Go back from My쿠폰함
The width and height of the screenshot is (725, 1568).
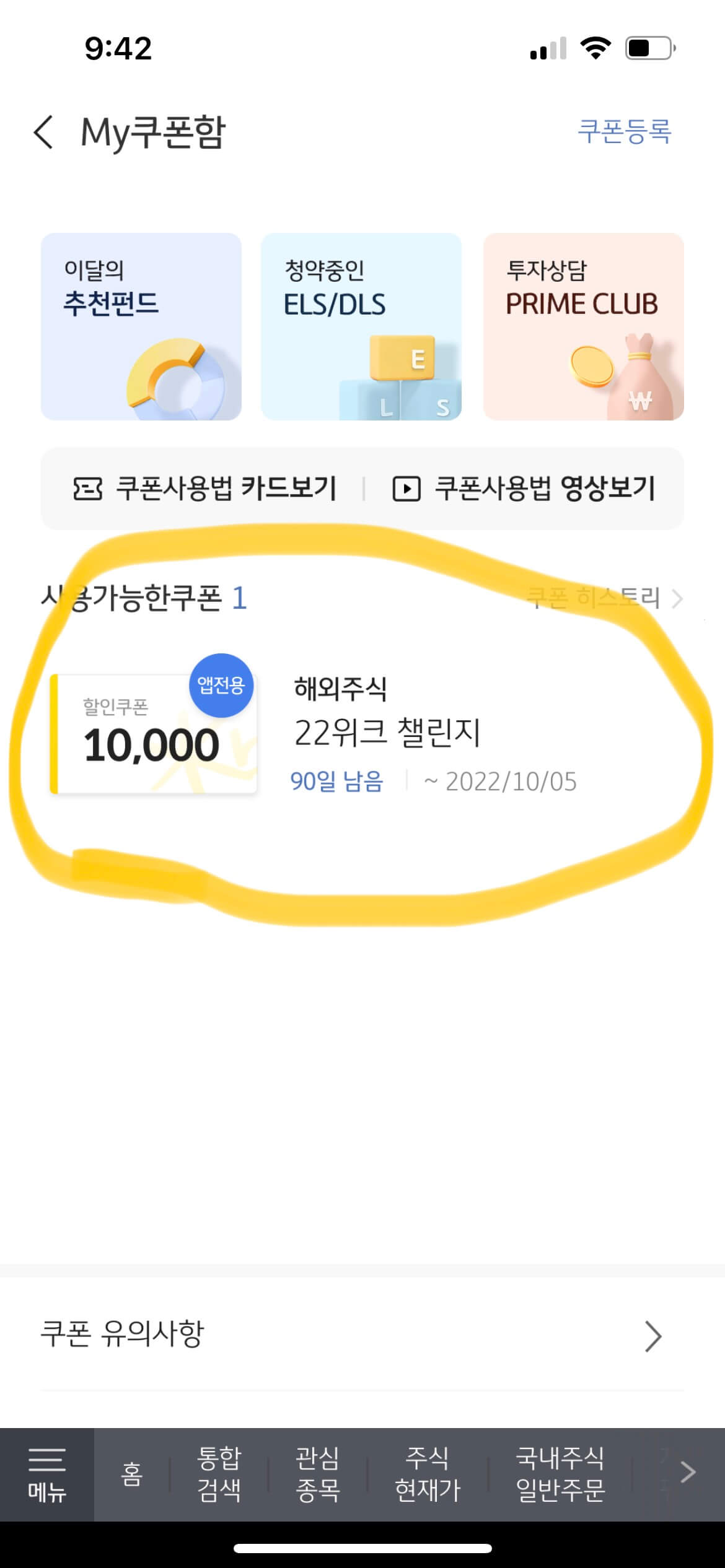pyautogui.click(x=43, y=132)
